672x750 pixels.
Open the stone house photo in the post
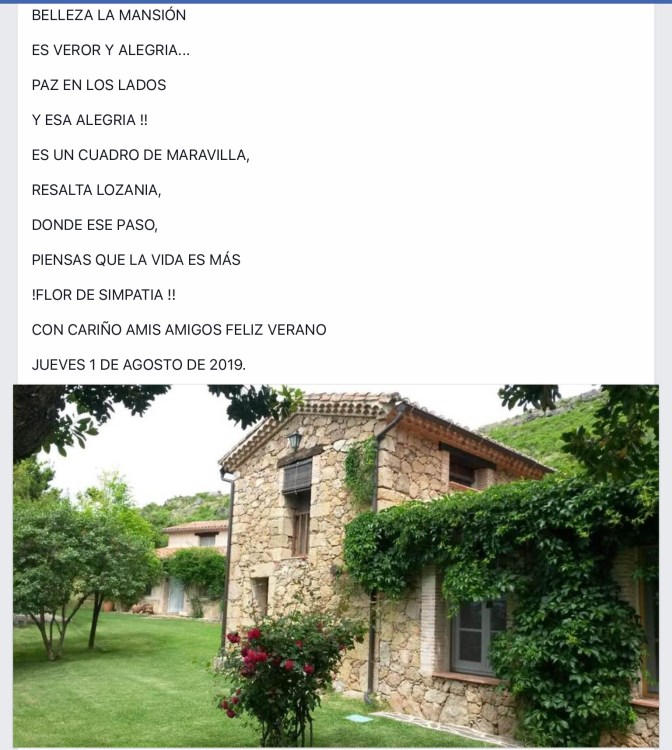(x=336, y=565)
